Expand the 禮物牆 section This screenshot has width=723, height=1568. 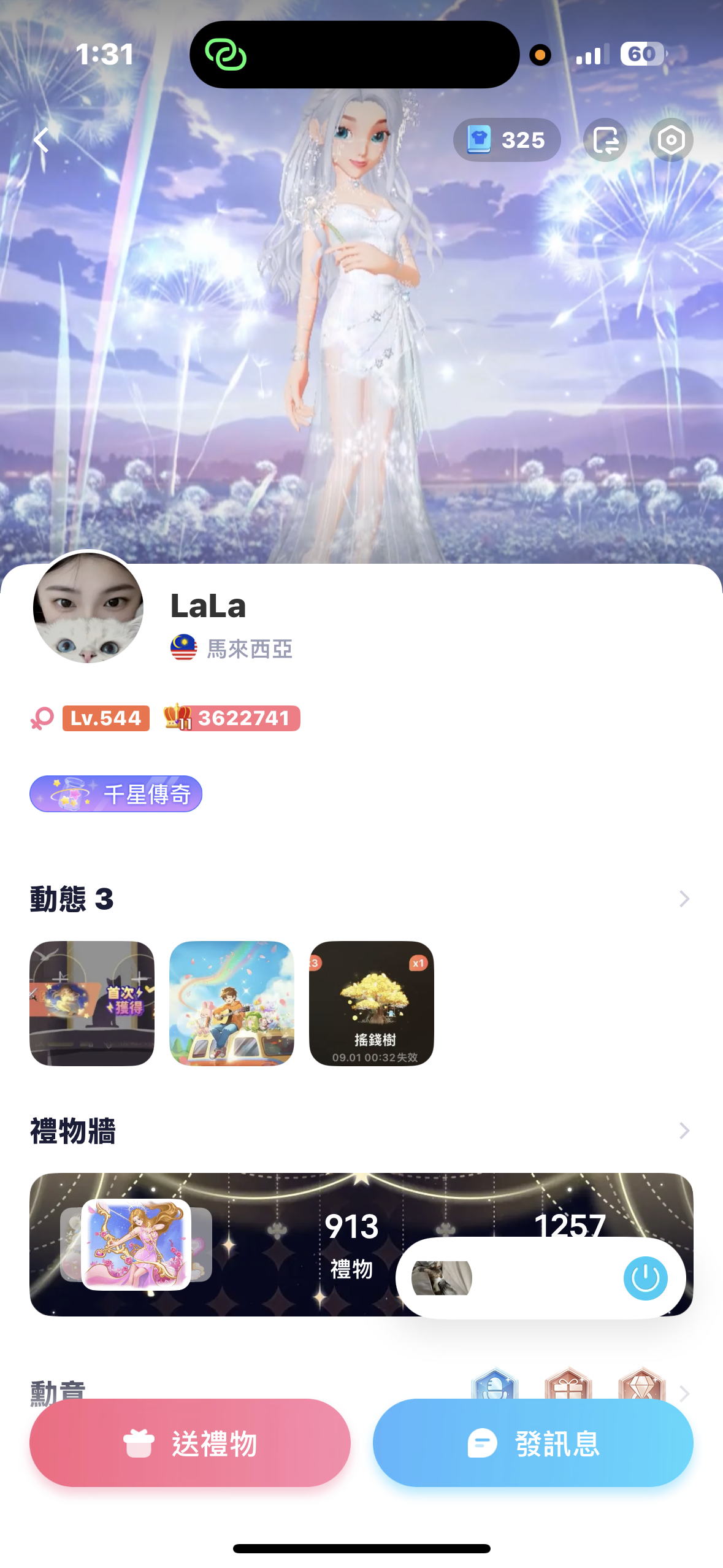pyautogui.click(x=684, y=1131)
